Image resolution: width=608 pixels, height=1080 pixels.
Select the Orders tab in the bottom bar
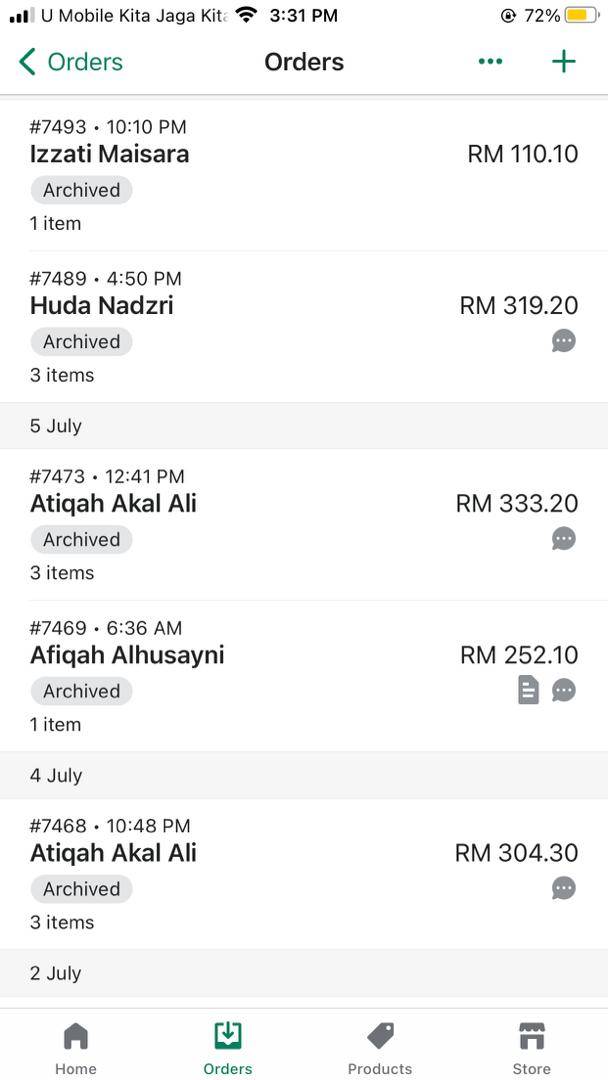tap(228, 1048)
